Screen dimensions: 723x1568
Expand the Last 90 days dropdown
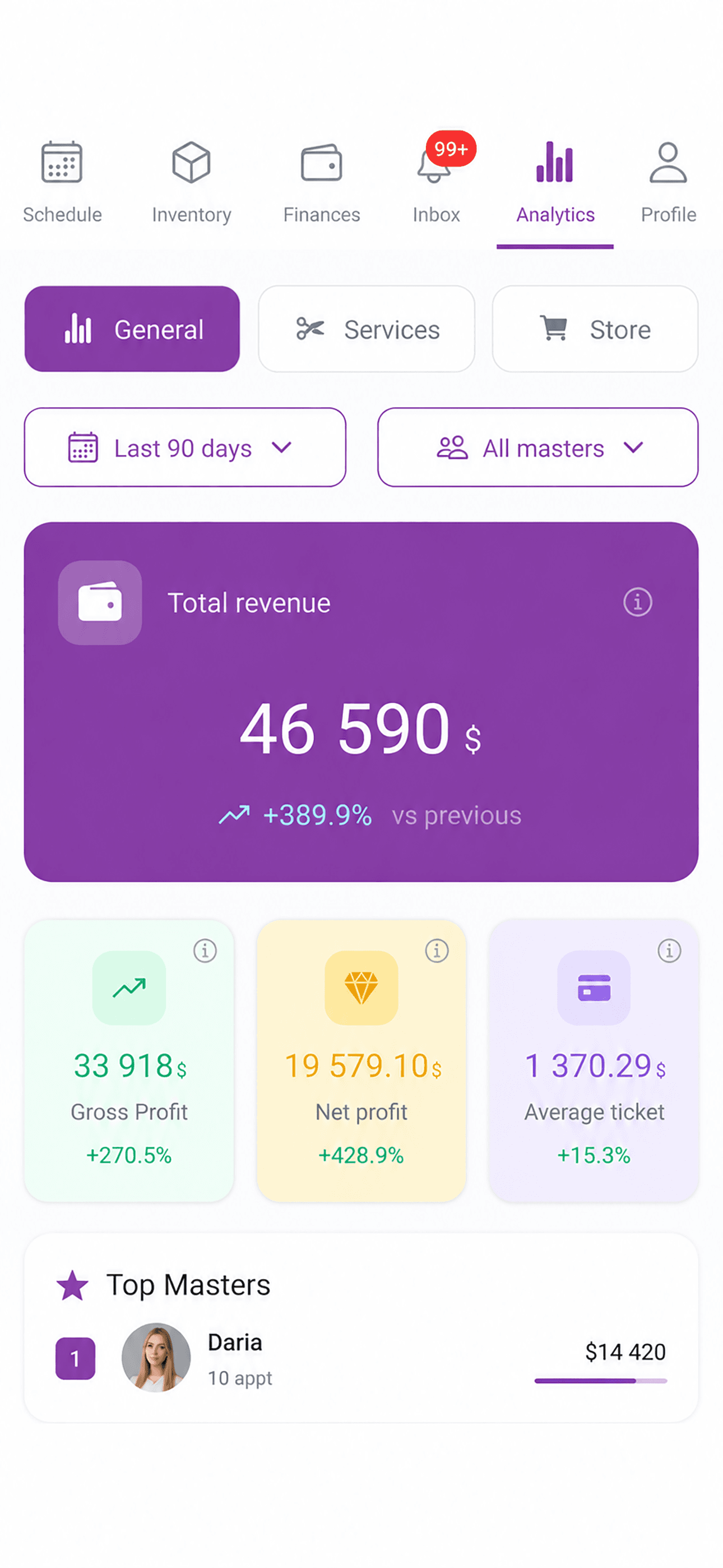185,448
